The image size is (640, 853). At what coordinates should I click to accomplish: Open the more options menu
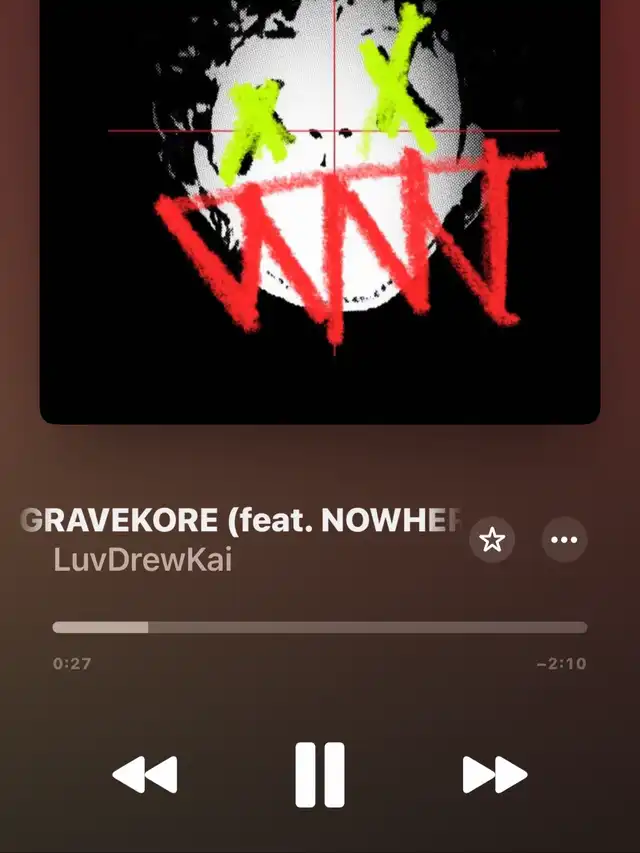pyautogui.click(x=564, y=540)
